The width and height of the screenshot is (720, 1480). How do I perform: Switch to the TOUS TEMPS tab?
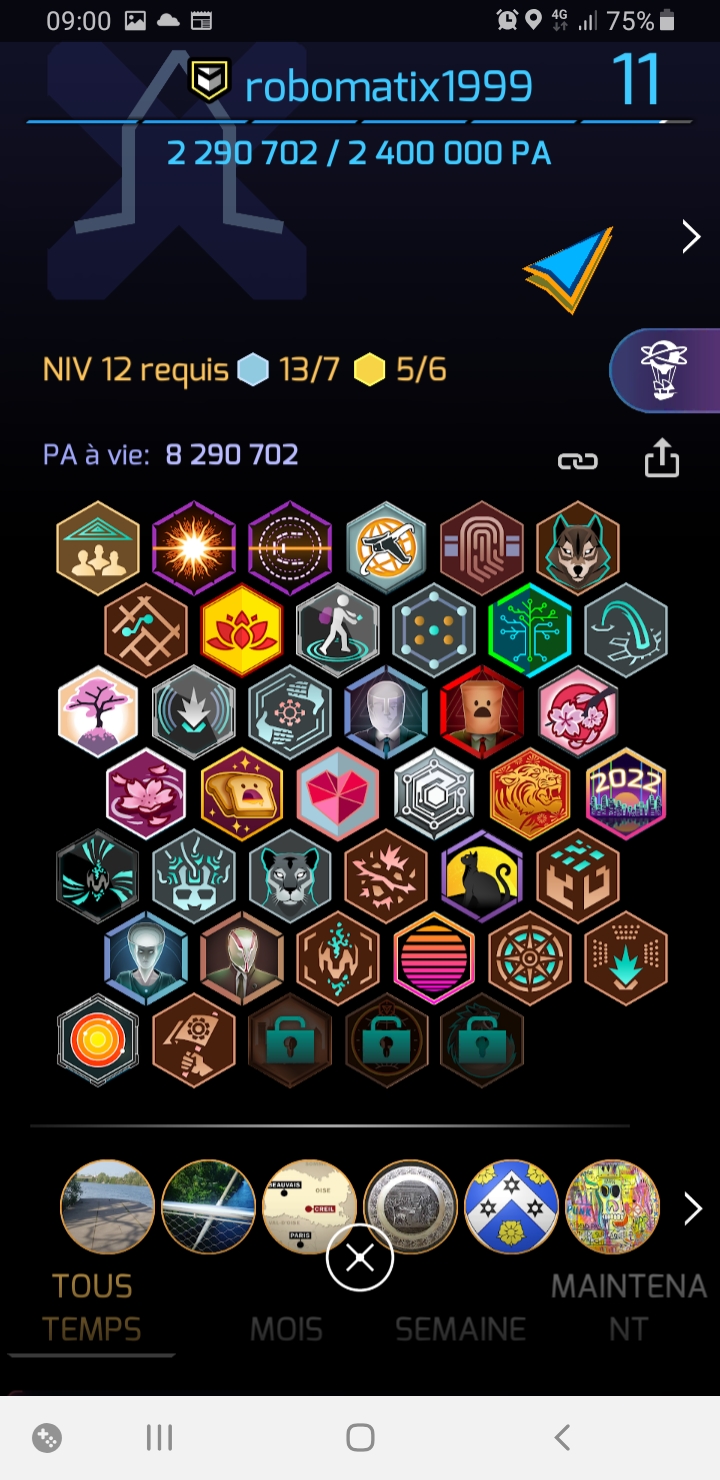tap(92, 1307)
